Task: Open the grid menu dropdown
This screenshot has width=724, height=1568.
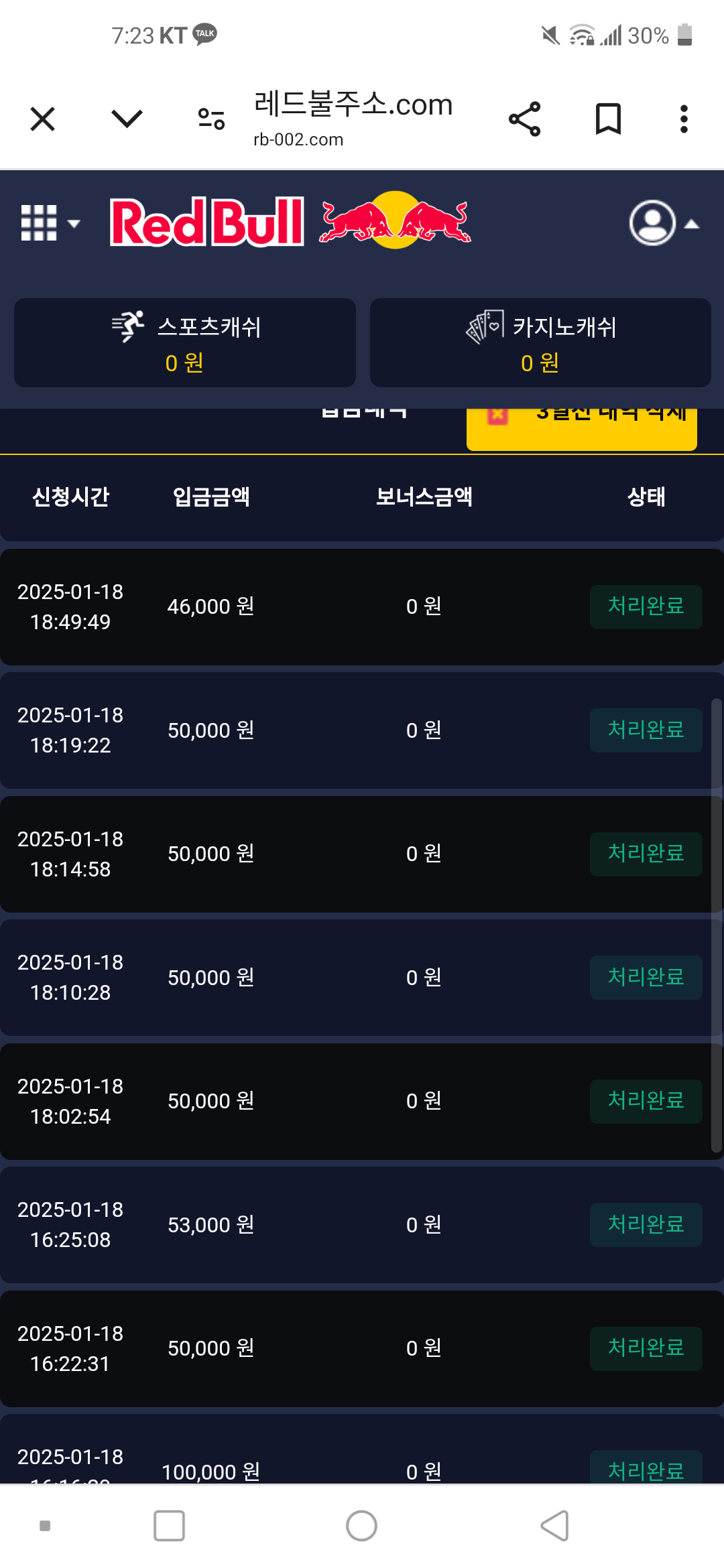Action: [x=50, y=223]
